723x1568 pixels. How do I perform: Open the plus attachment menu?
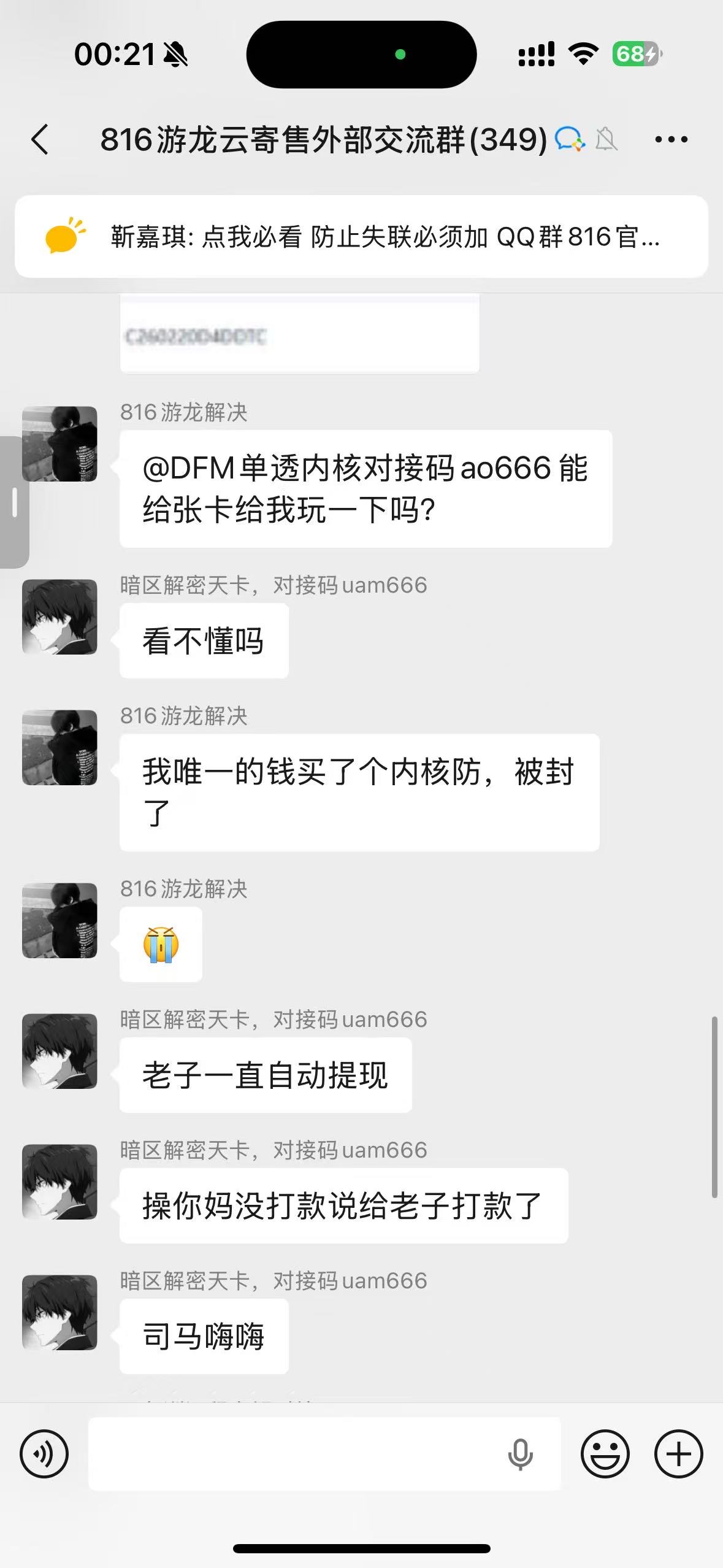point(678,1453)
